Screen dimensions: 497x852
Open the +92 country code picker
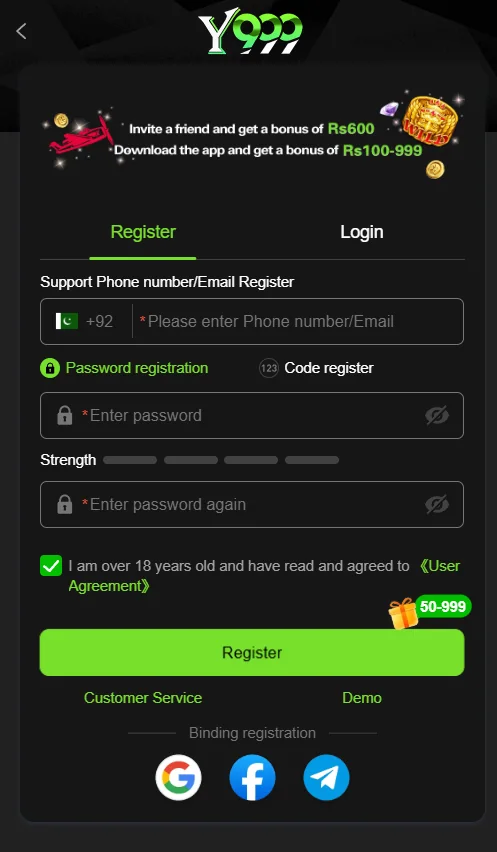85,321
